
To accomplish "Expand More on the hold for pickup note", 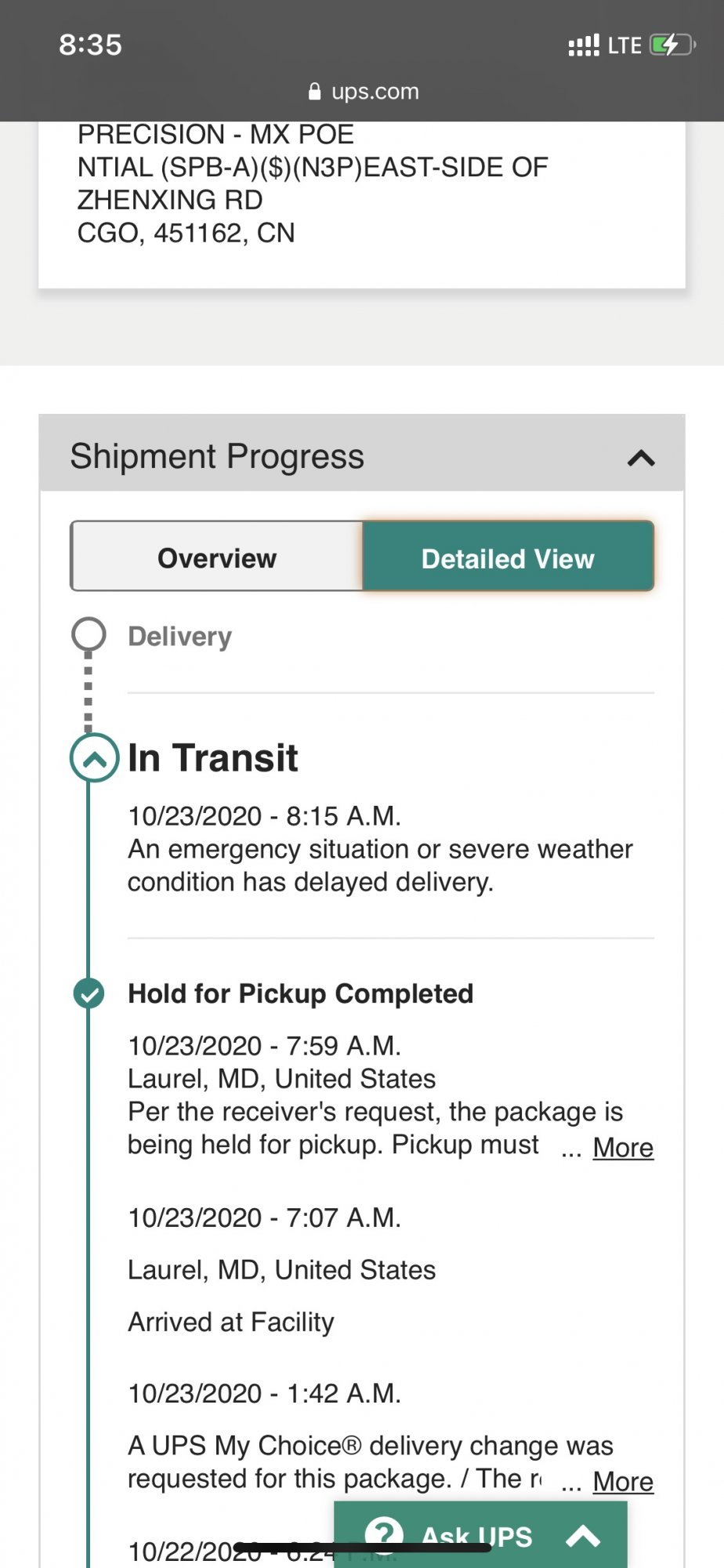I will click(623, 1148).
